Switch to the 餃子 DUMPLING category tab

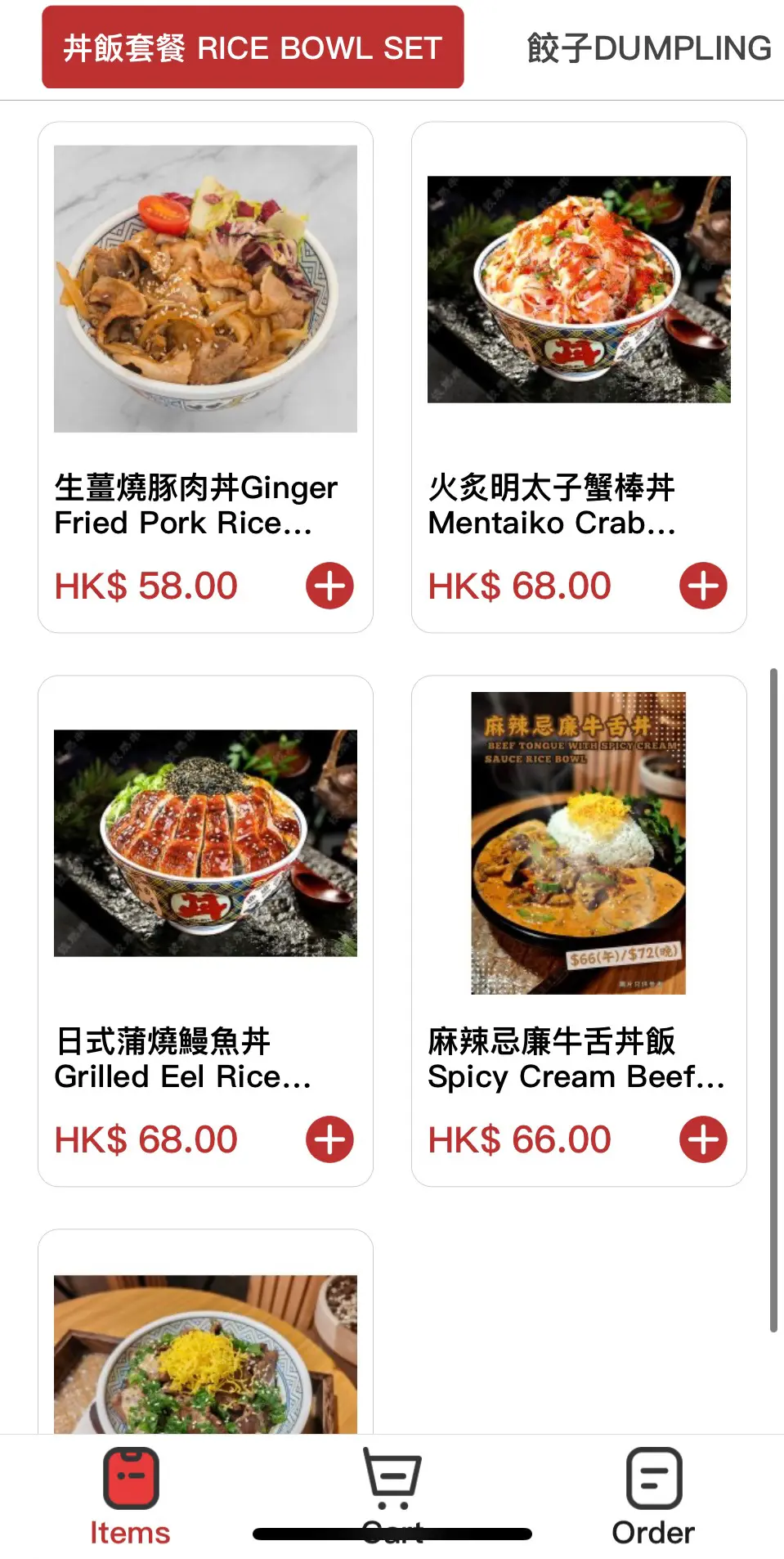(x=648, y=48)
